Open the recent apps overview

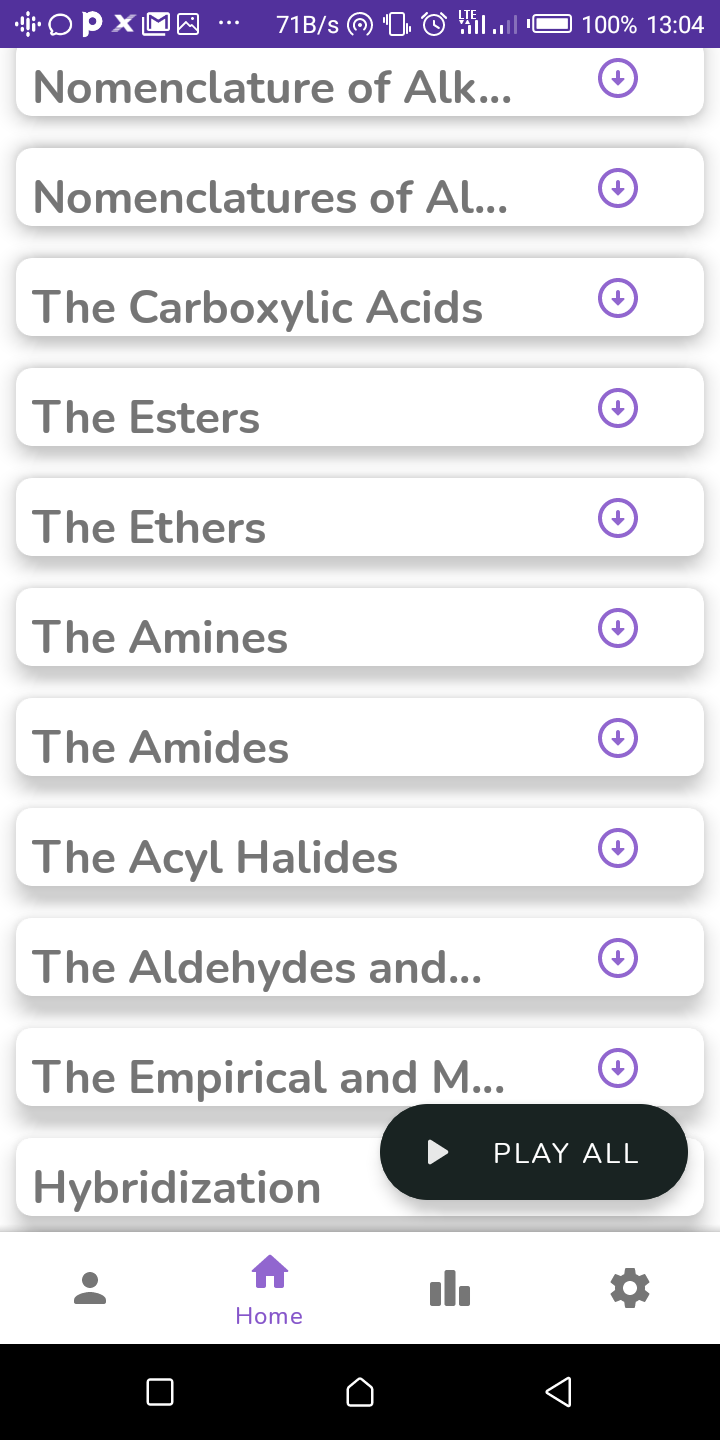coord(160,1392)
